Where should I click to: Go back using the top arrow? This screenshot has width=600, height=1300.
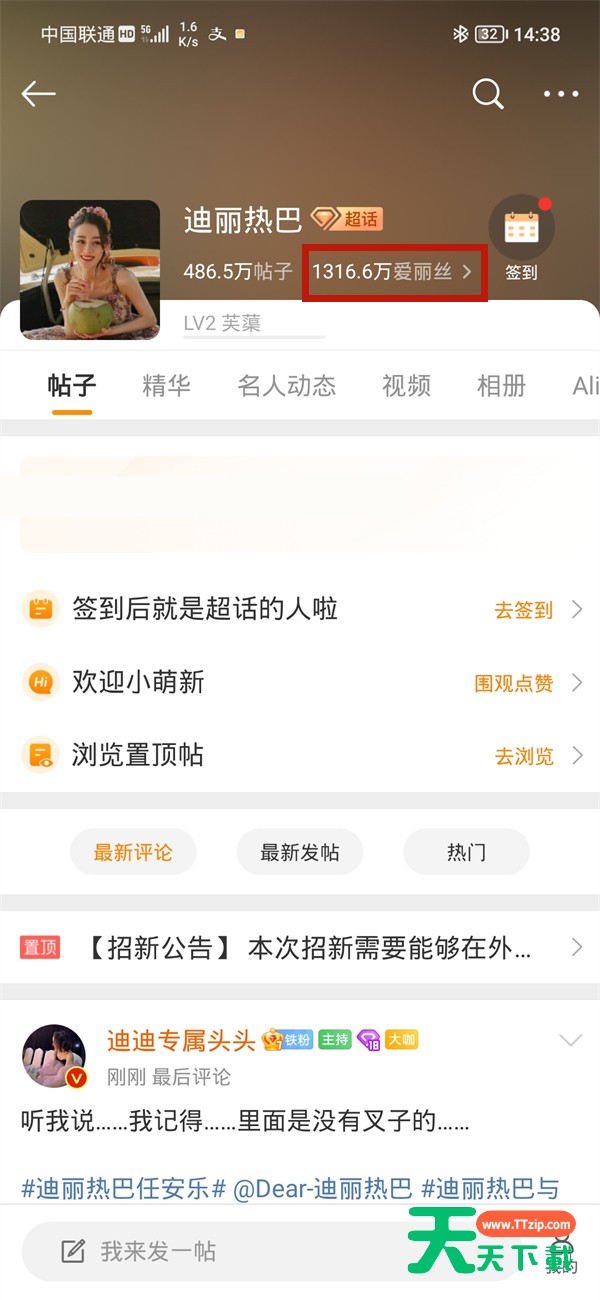pyautogui.click(x=39, y=94)
